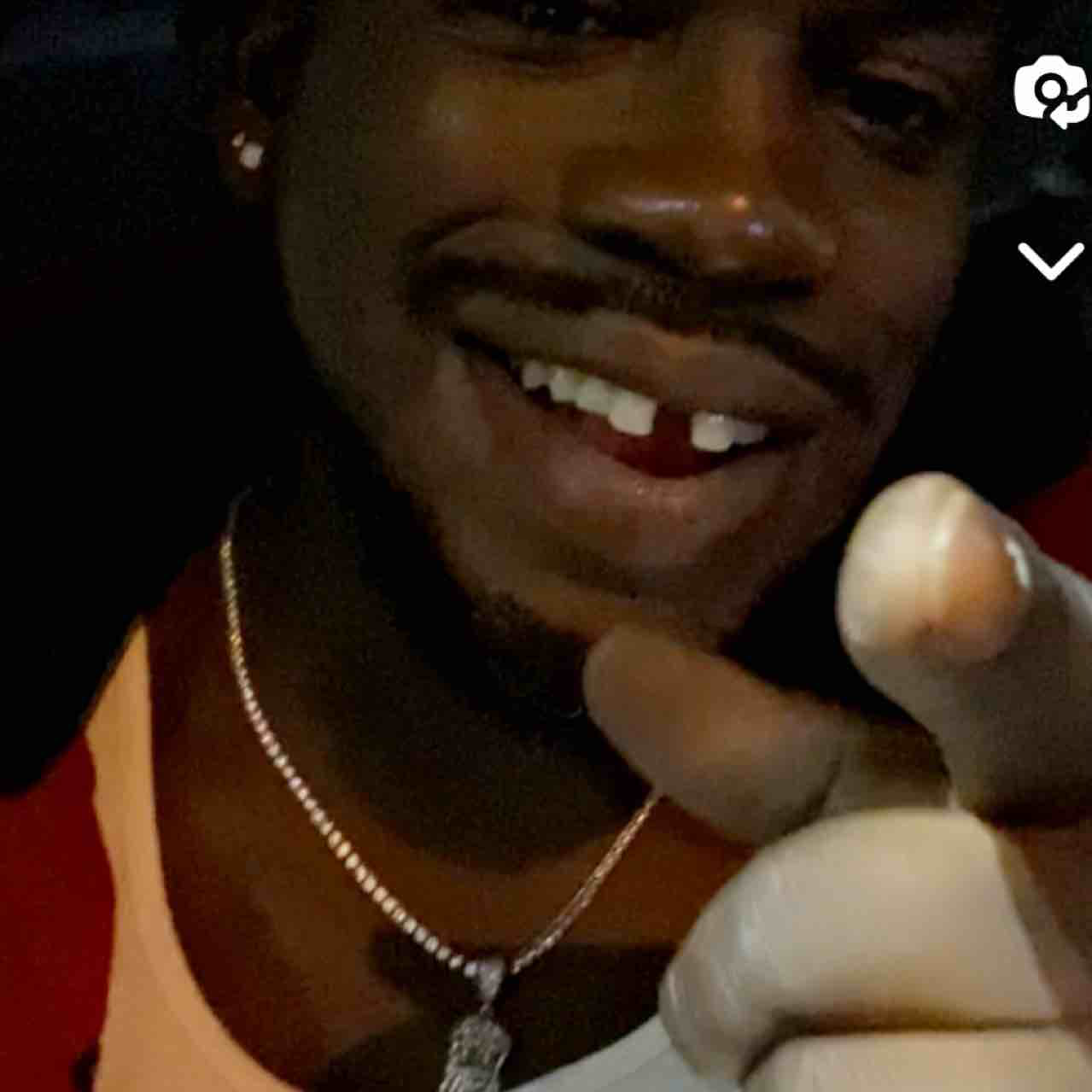Image resolution: width=1092 pixels, height=1092 pixels.
Task: Flip the camera using the switch icon
Action: (1052, 91)
